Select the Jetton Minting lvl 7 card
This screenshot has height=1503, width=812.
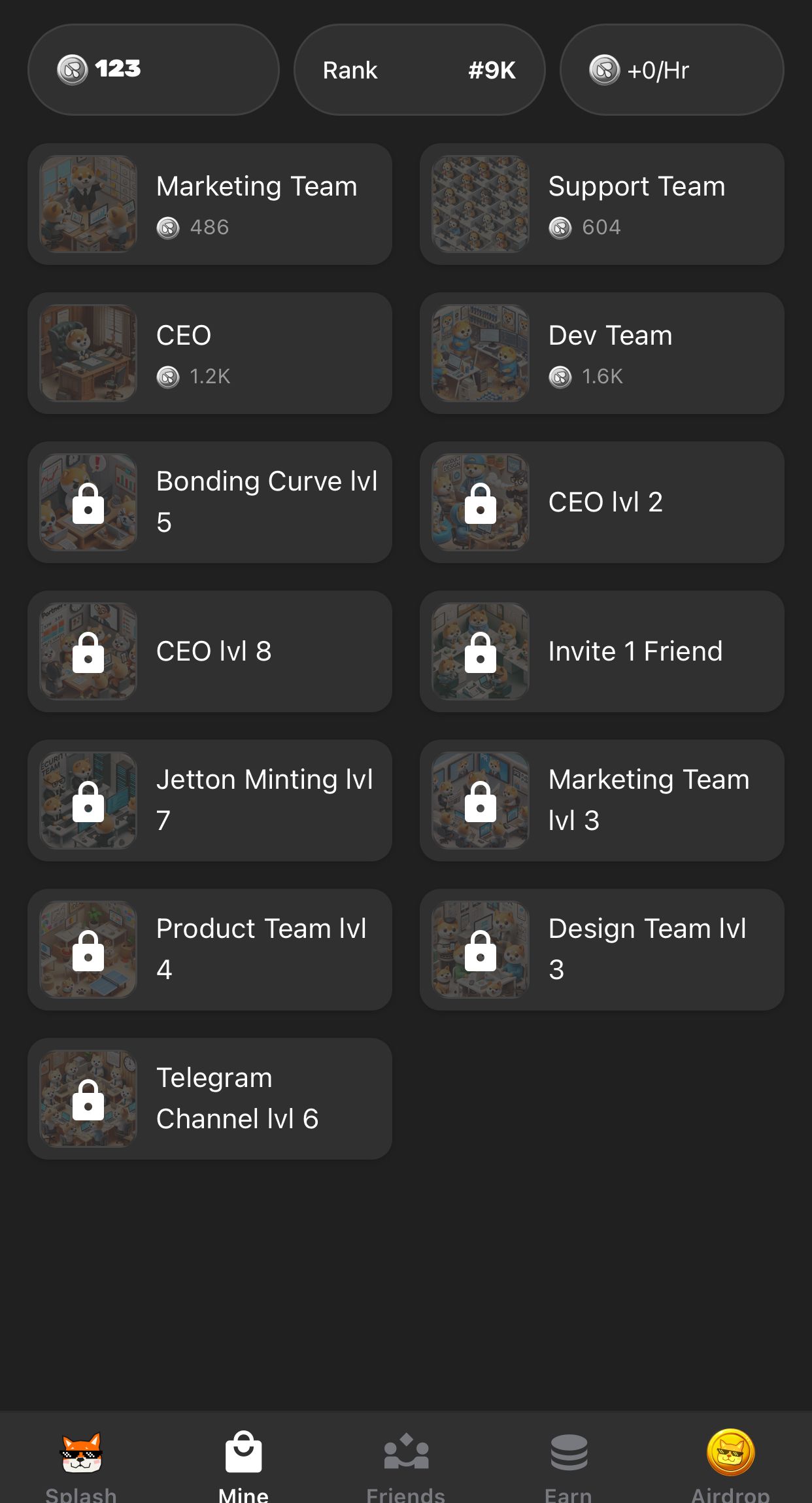209,801
